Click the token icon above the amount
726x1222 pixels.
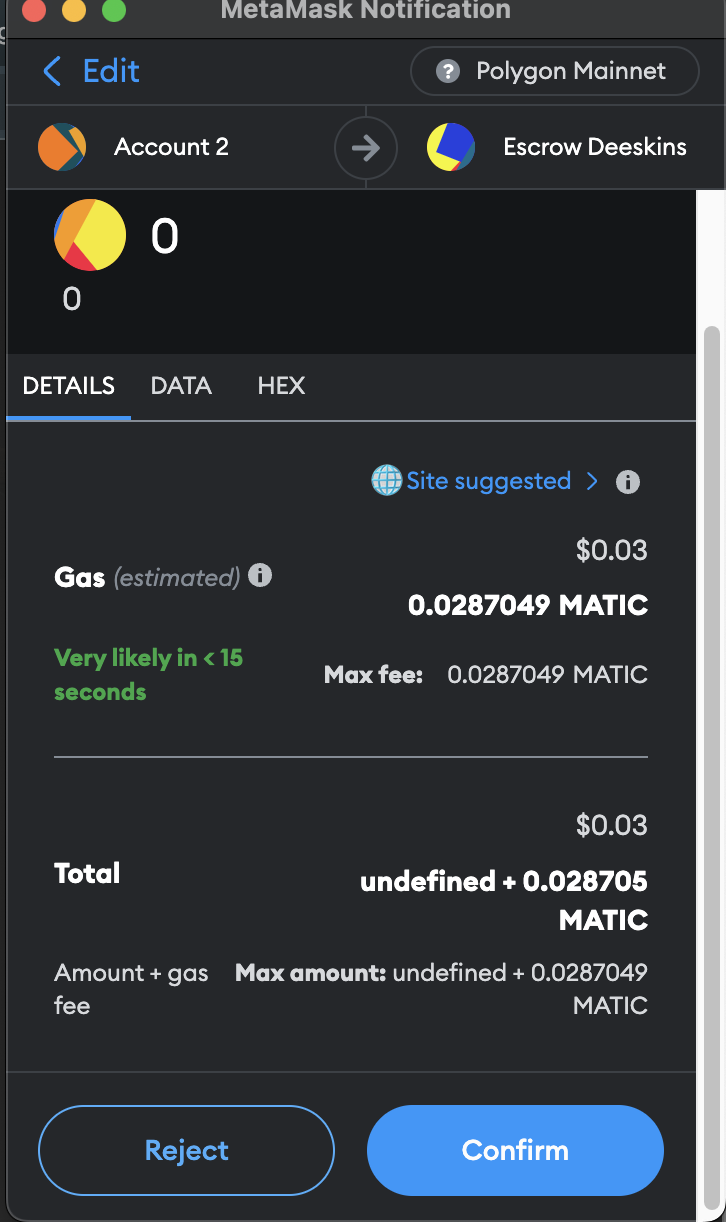[89, 234]
